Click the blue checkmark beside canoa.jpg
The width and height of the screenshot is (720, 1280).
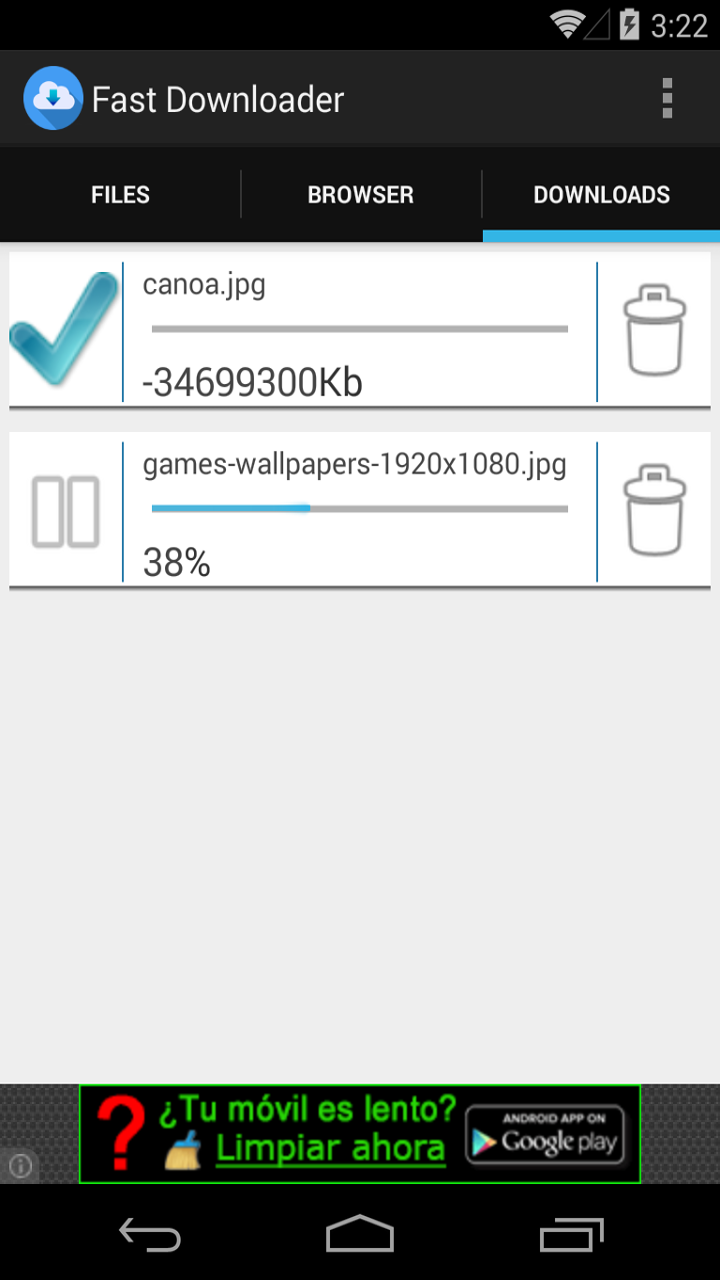[62, 330]
